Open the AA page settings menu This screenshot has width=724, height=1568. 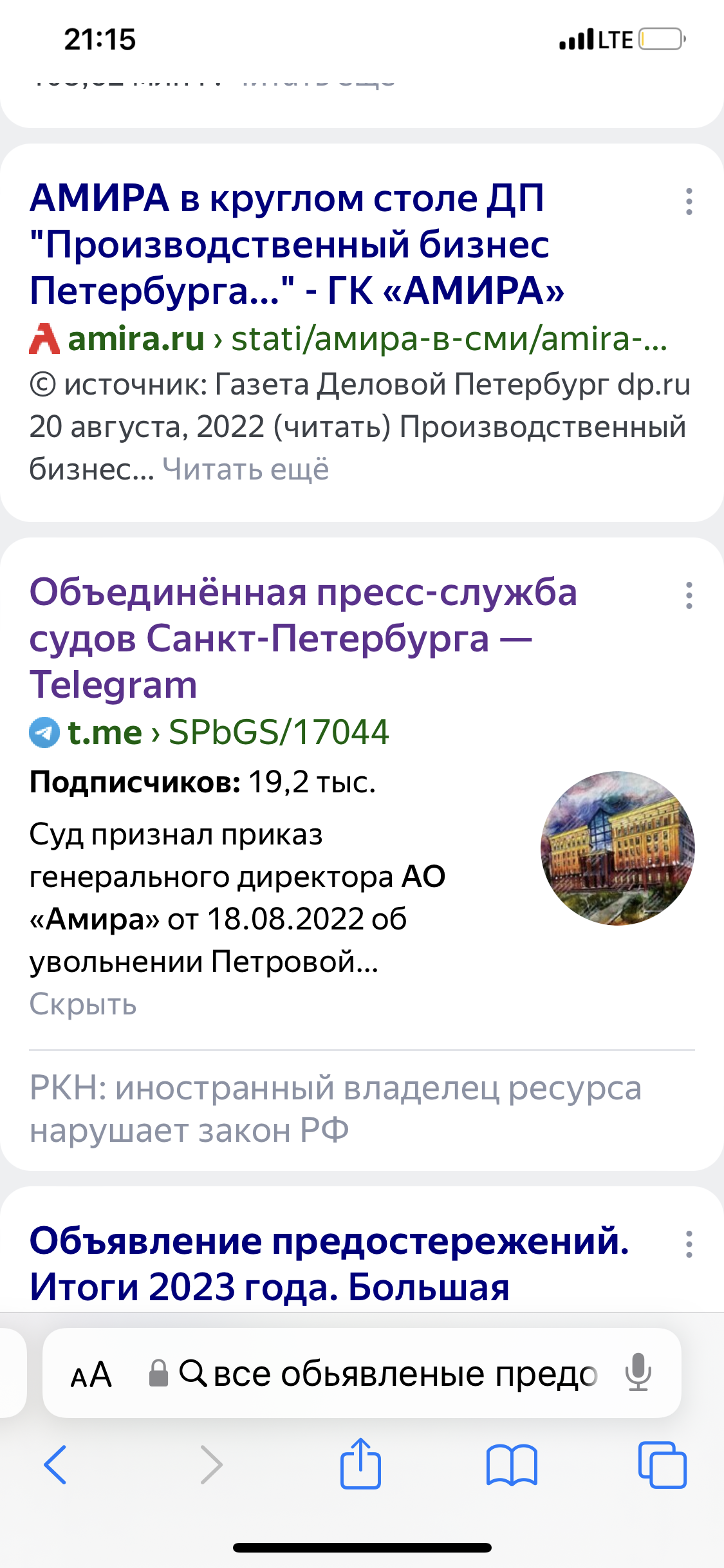click(91, 1374)
